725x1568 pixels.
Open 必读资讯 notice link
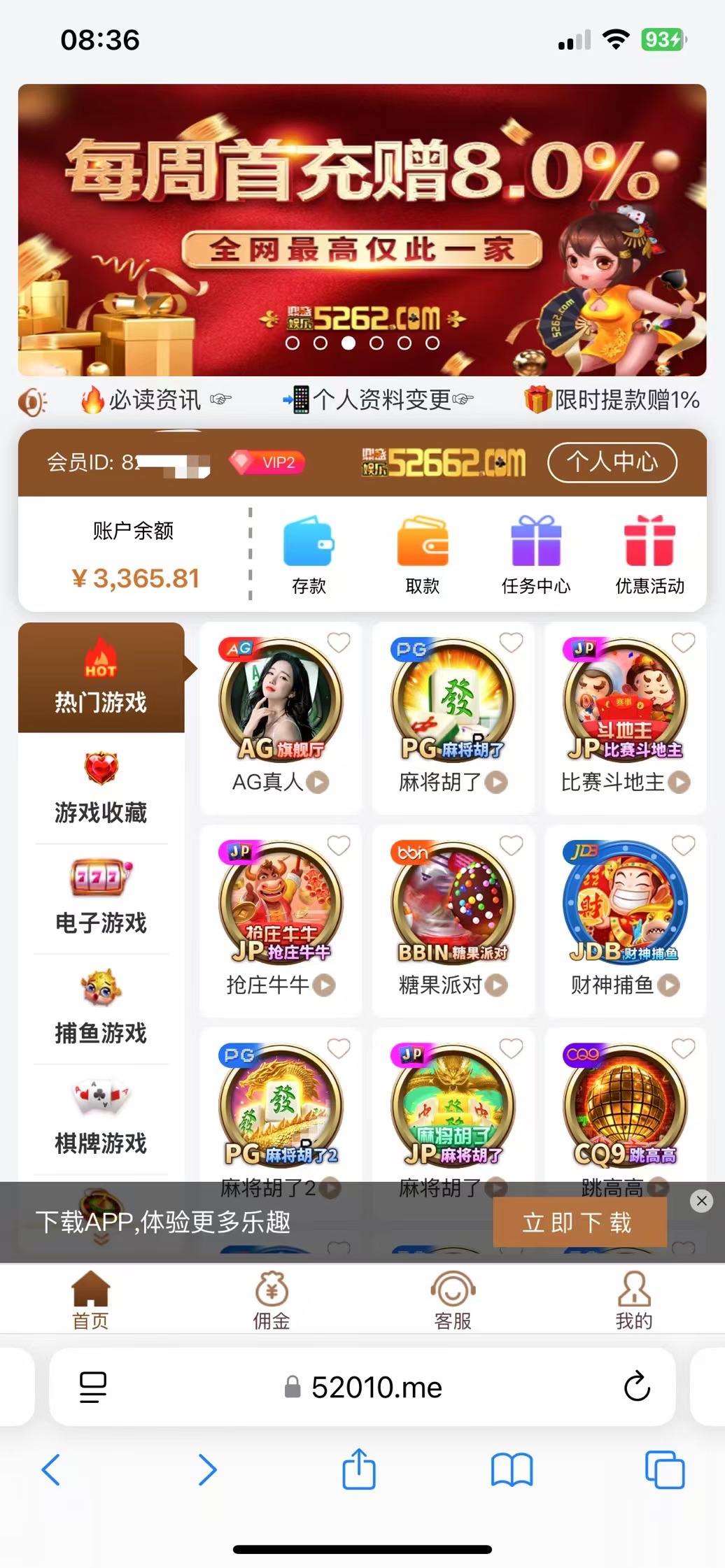click(155, 400)
